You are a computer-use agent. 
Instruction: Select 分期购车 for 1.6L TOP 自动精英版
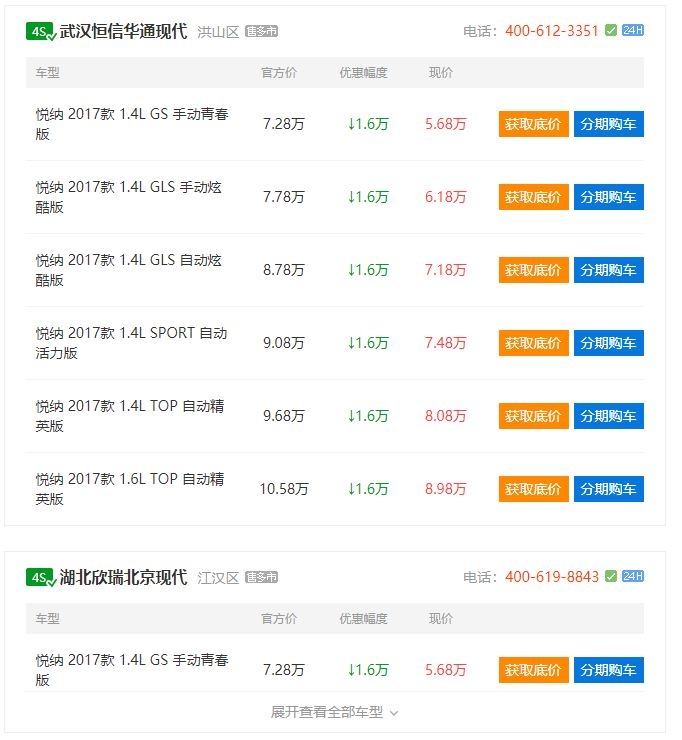pos(608,489)
